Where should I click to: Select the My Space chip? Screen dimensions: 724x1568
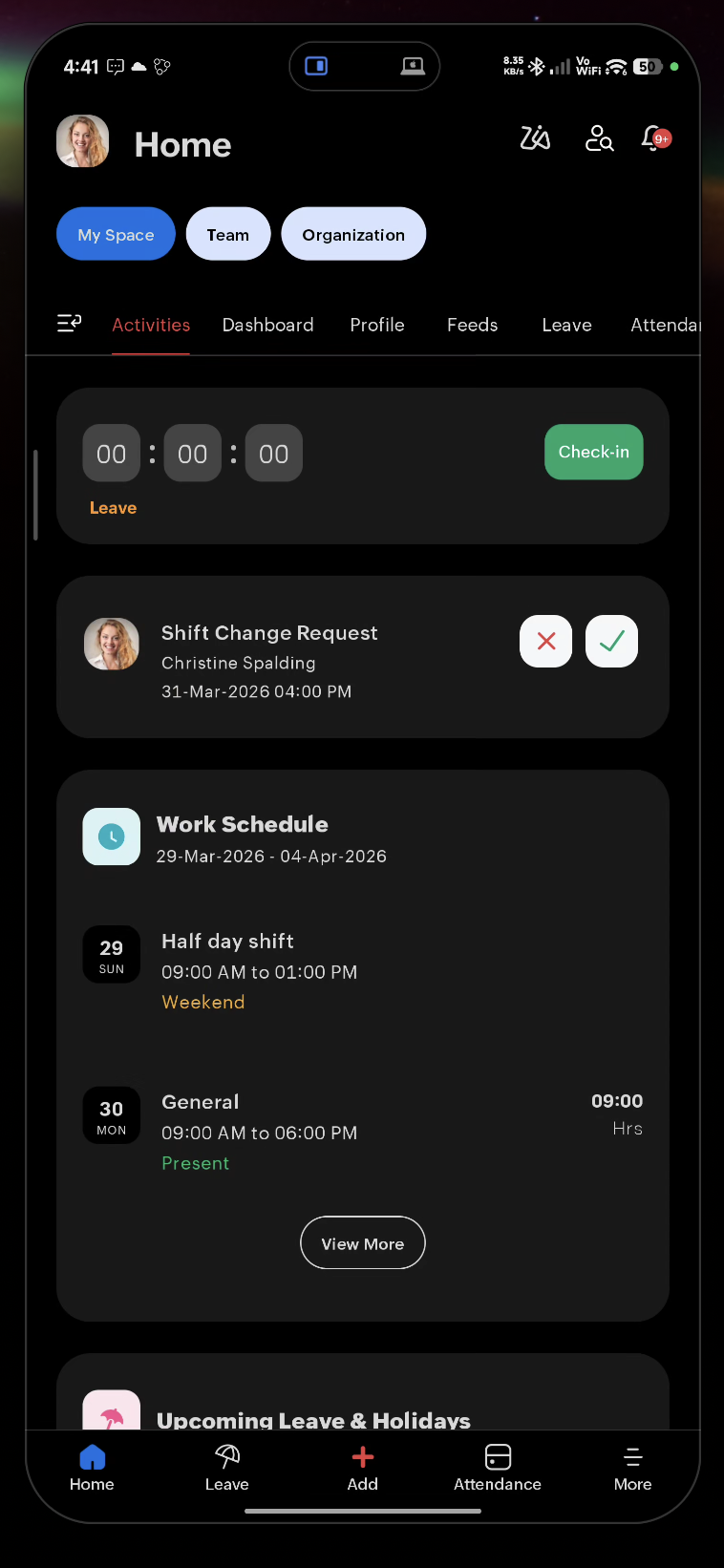click(x=116, y=234)
